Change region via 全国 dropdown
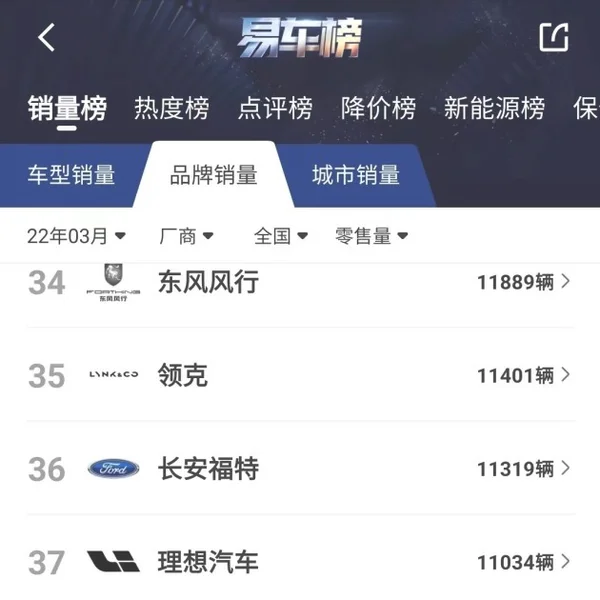This screenshot has width=600, height=600. [x=281, y=236]
